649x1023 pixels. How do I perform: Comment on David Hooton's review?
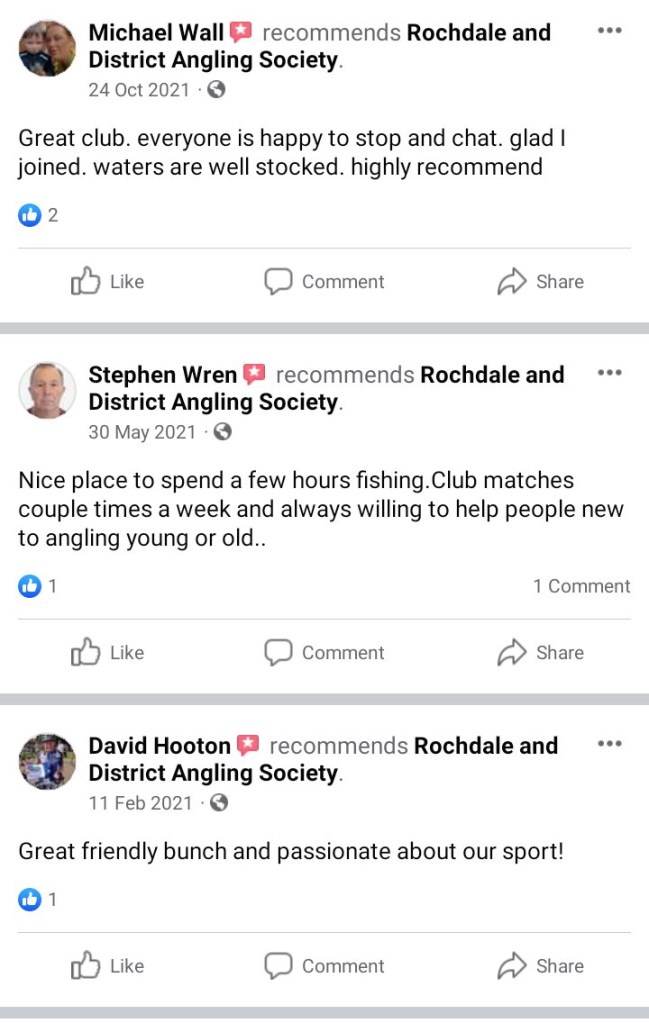pyautogui.click(x=324, y=966)
